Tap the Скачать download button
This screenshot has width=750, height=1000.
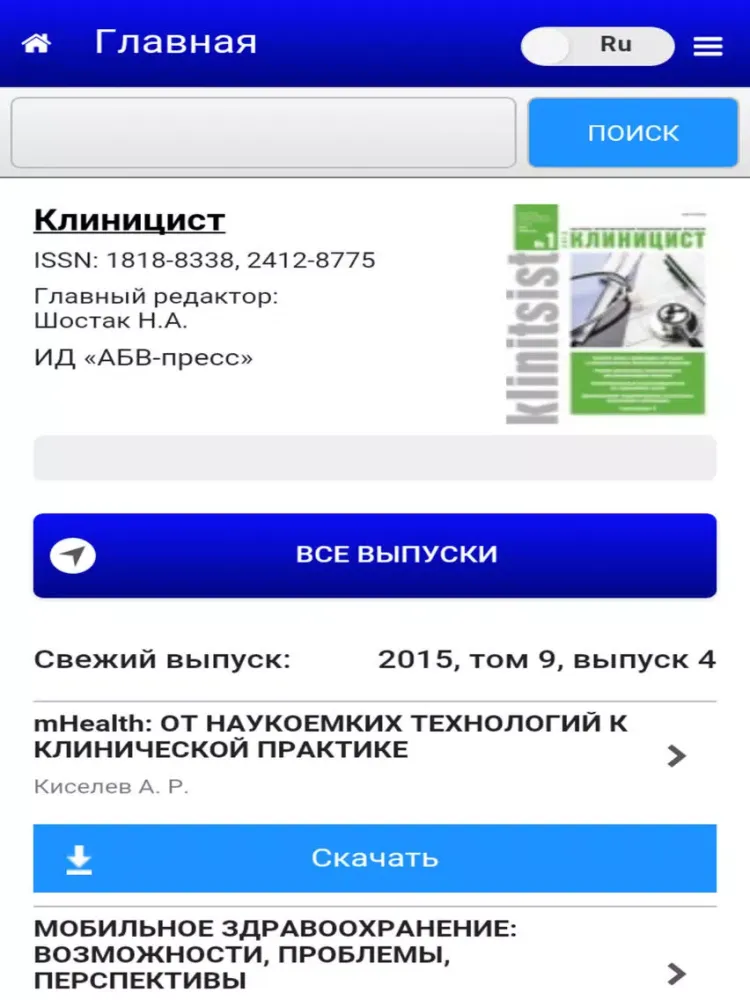(x=375, y=858)
